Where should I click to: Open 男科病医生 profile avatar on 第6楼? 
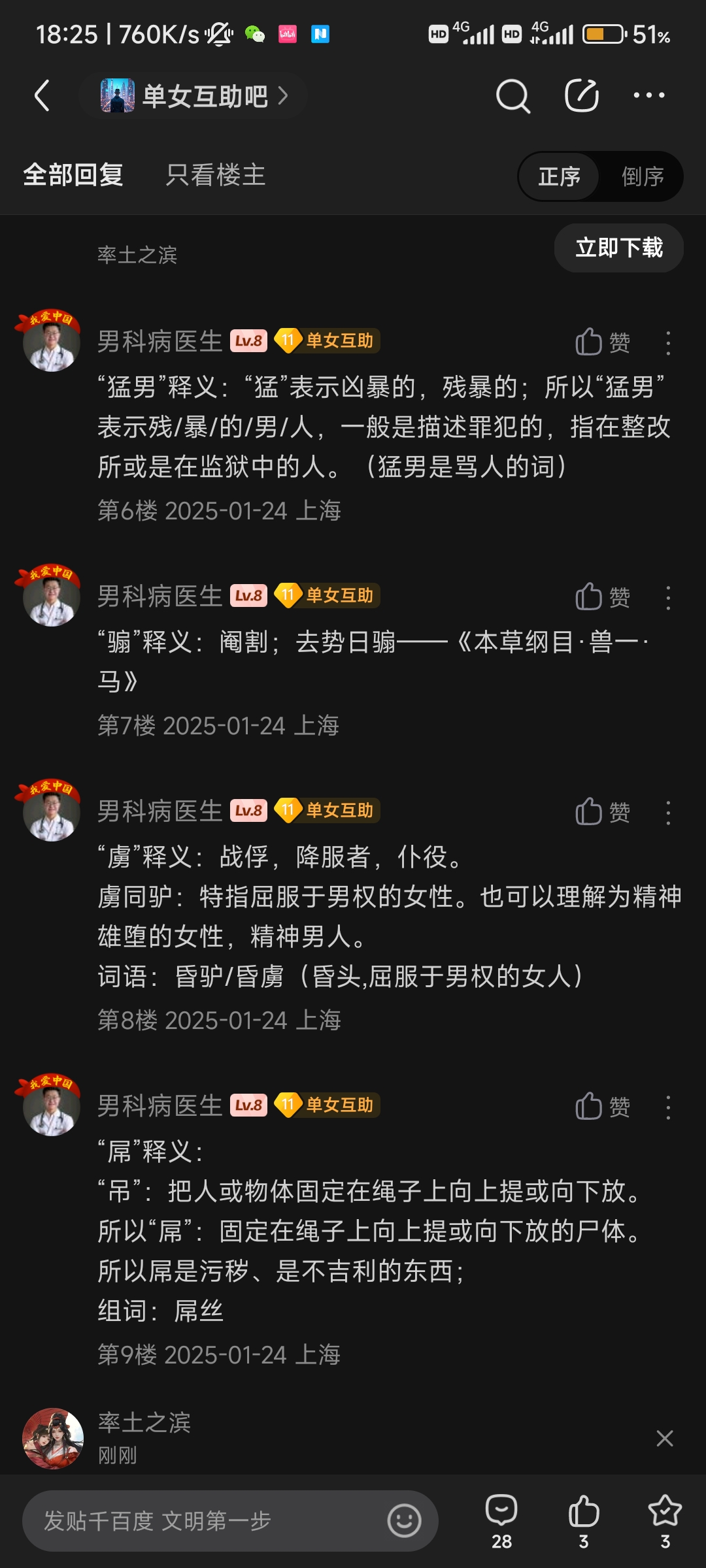point(51,342)
